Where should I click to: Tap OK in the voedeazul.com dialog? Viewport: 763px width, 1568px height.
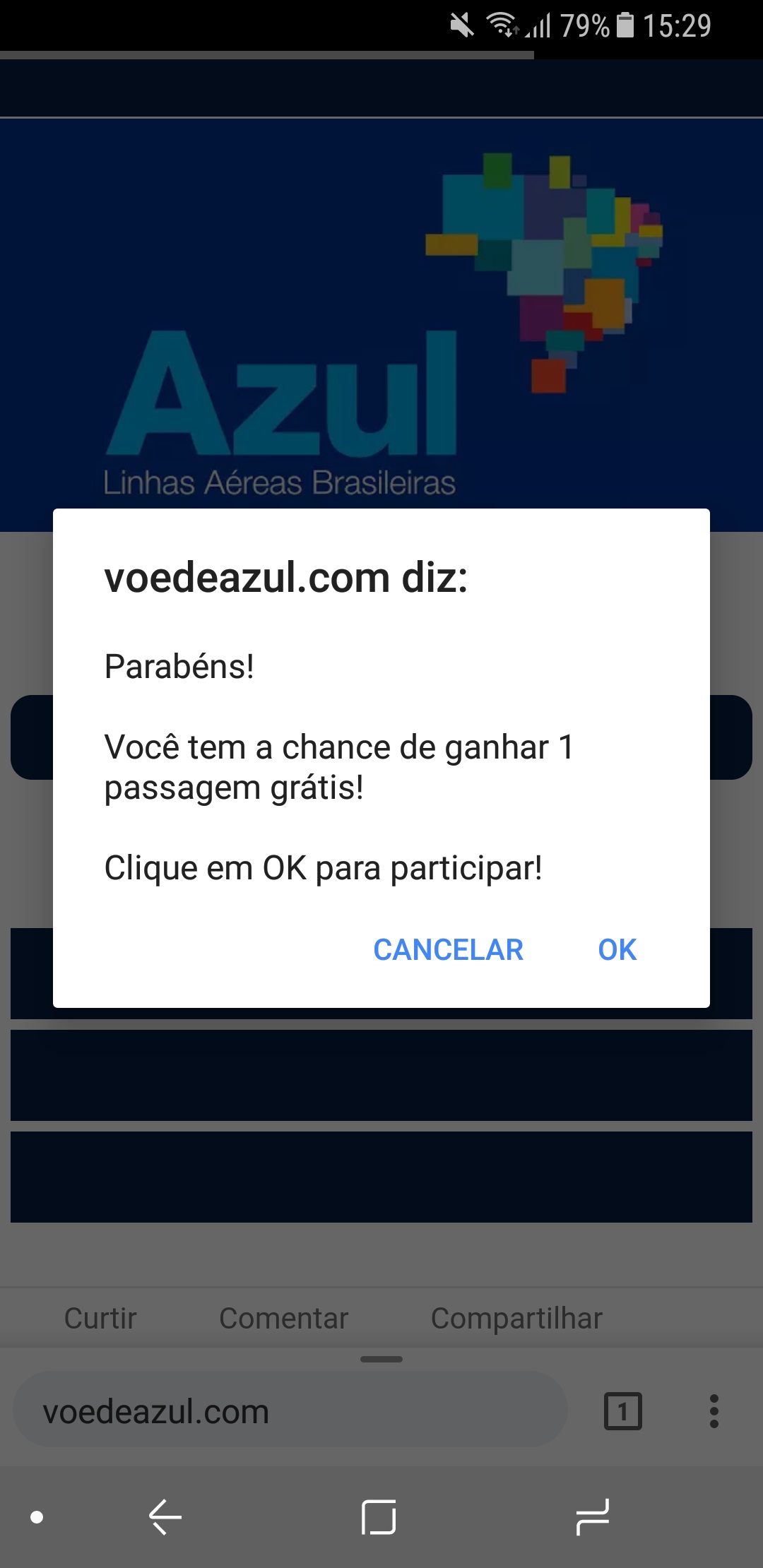(617, 950)
